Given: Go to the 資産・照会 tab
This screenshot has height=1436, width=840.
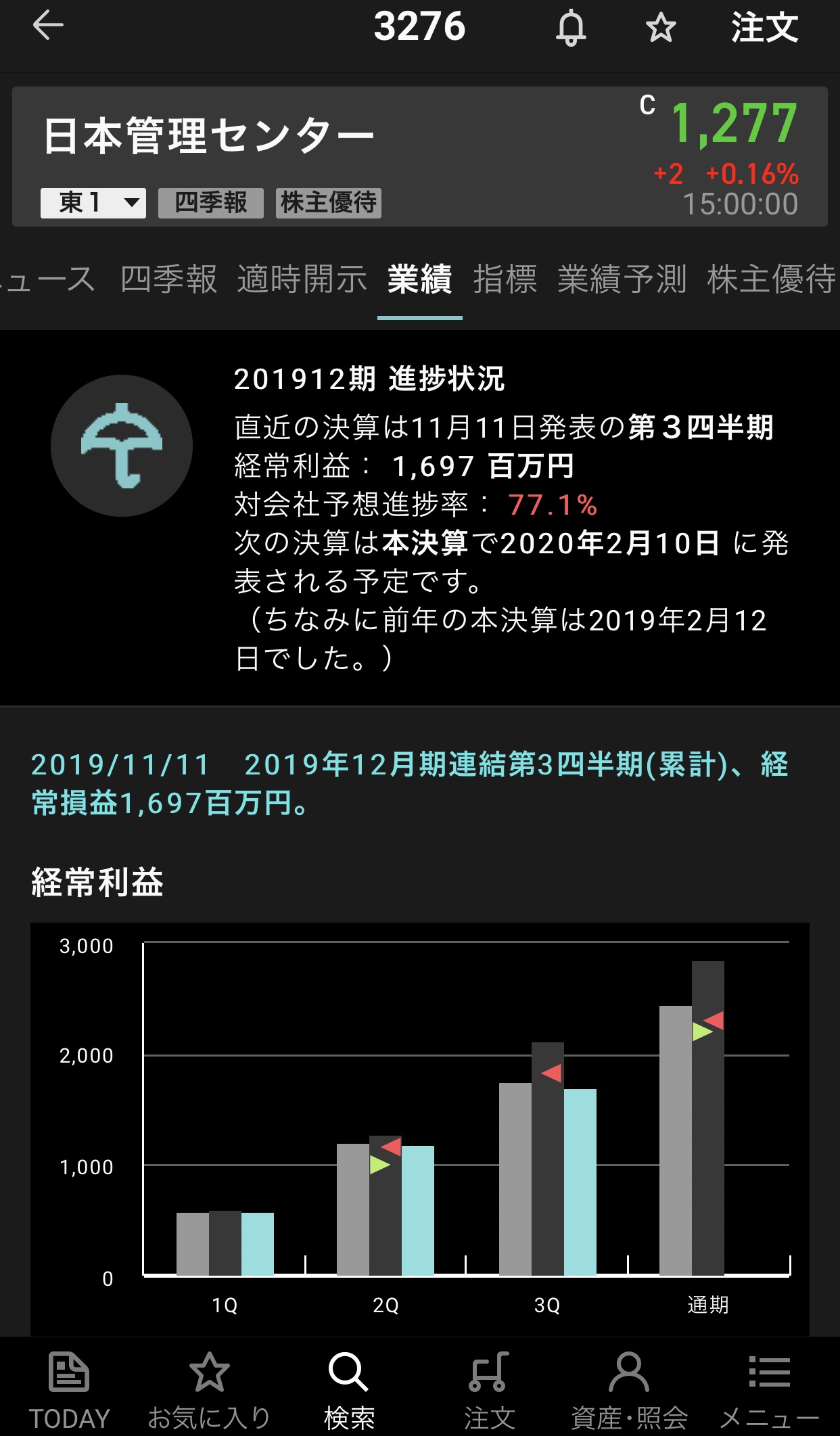Looking at the screenshot, I should tap(629, 1389).
